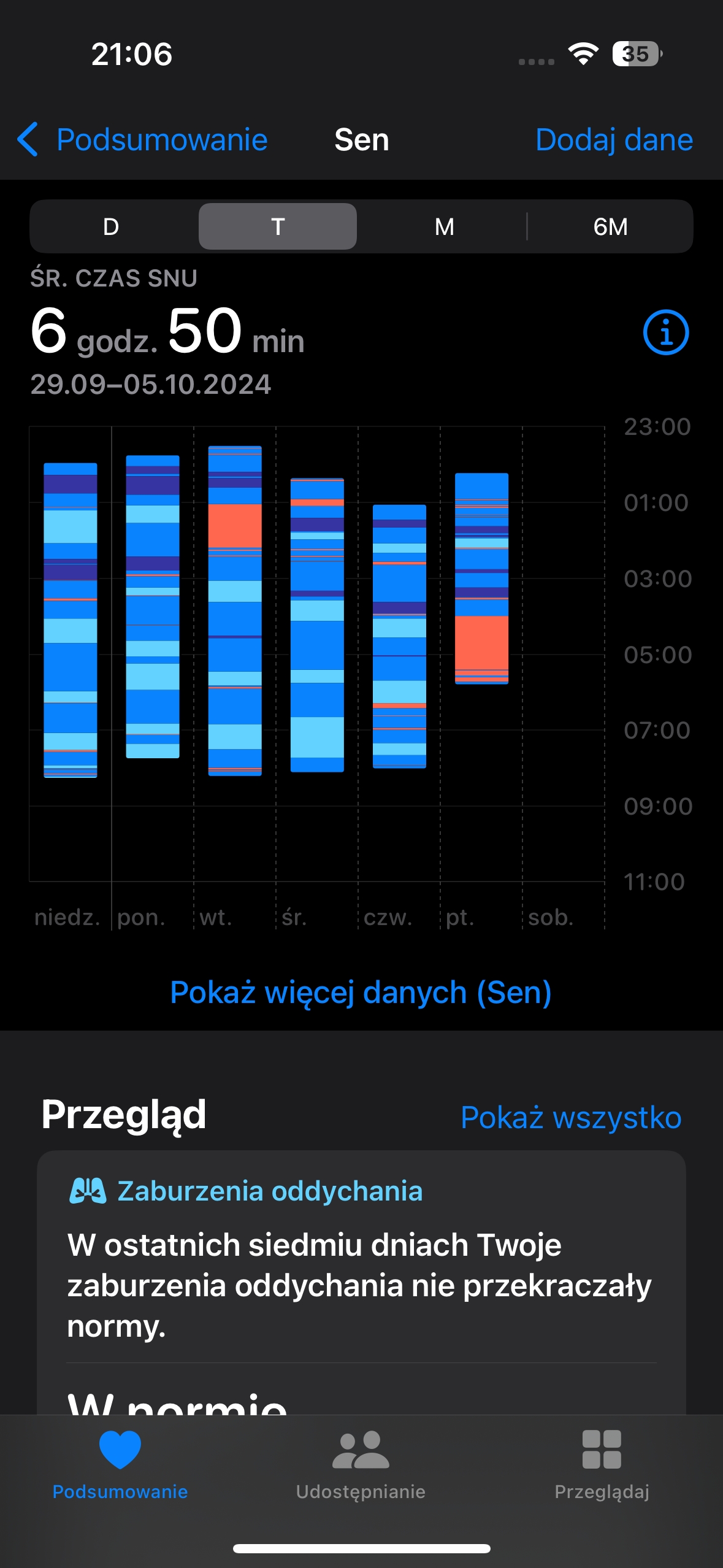The image size is (723, 1568).
Task: Tap Dodaj dane to add sleep data
Action: pos(614,140)
